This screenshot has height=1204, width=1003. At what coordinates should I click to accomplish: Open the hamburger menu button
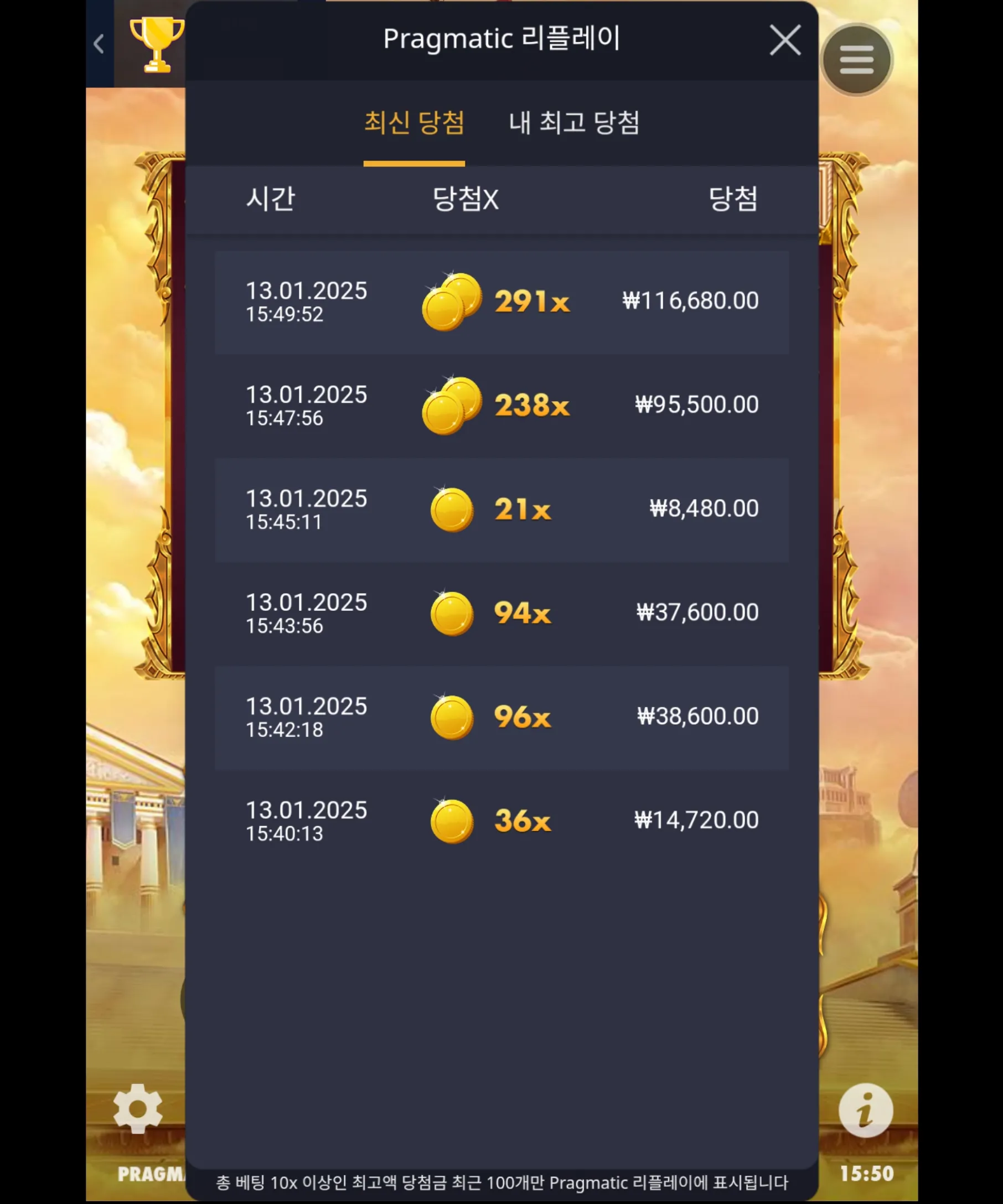pos(856,60)
